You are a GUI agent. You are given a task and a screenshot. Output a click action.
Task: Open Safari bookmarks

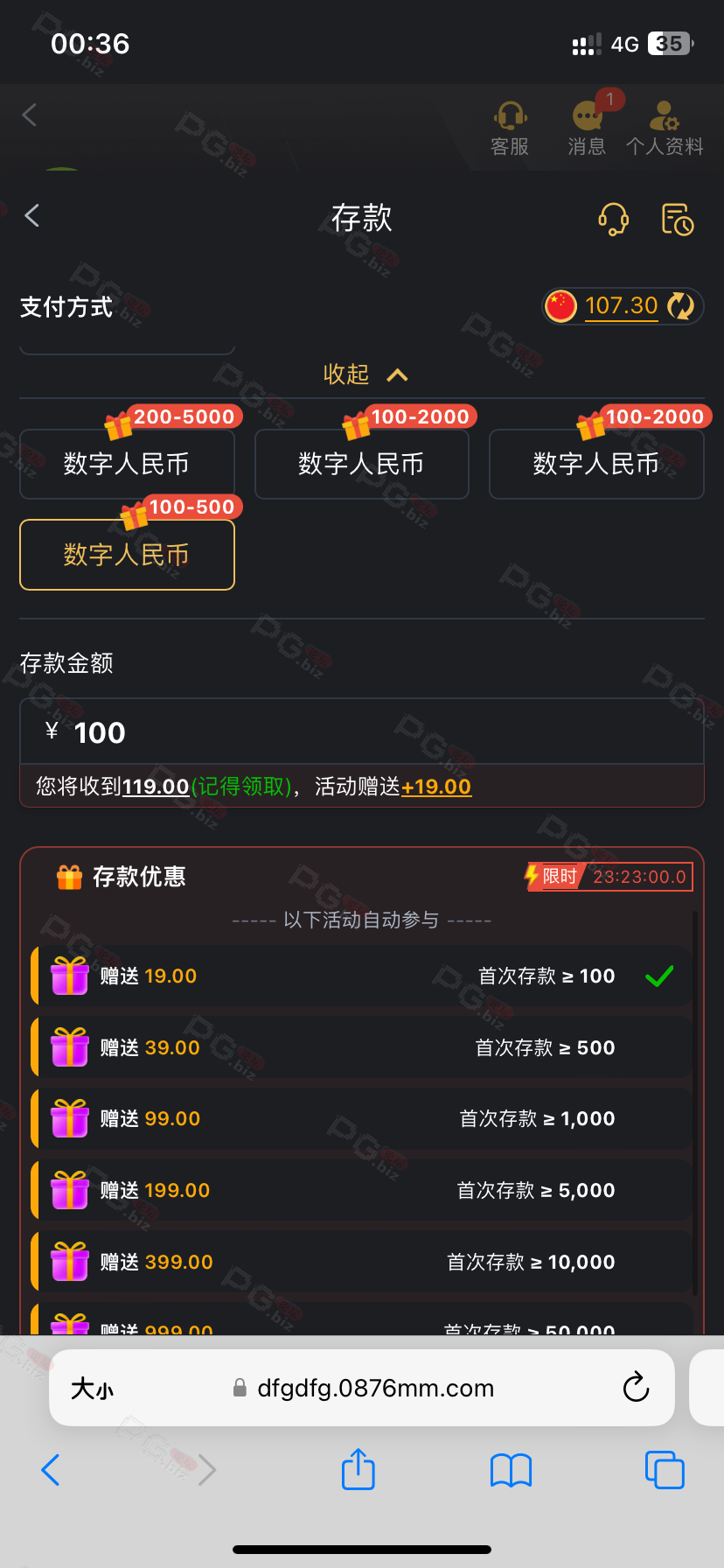tap(511, 1470)
